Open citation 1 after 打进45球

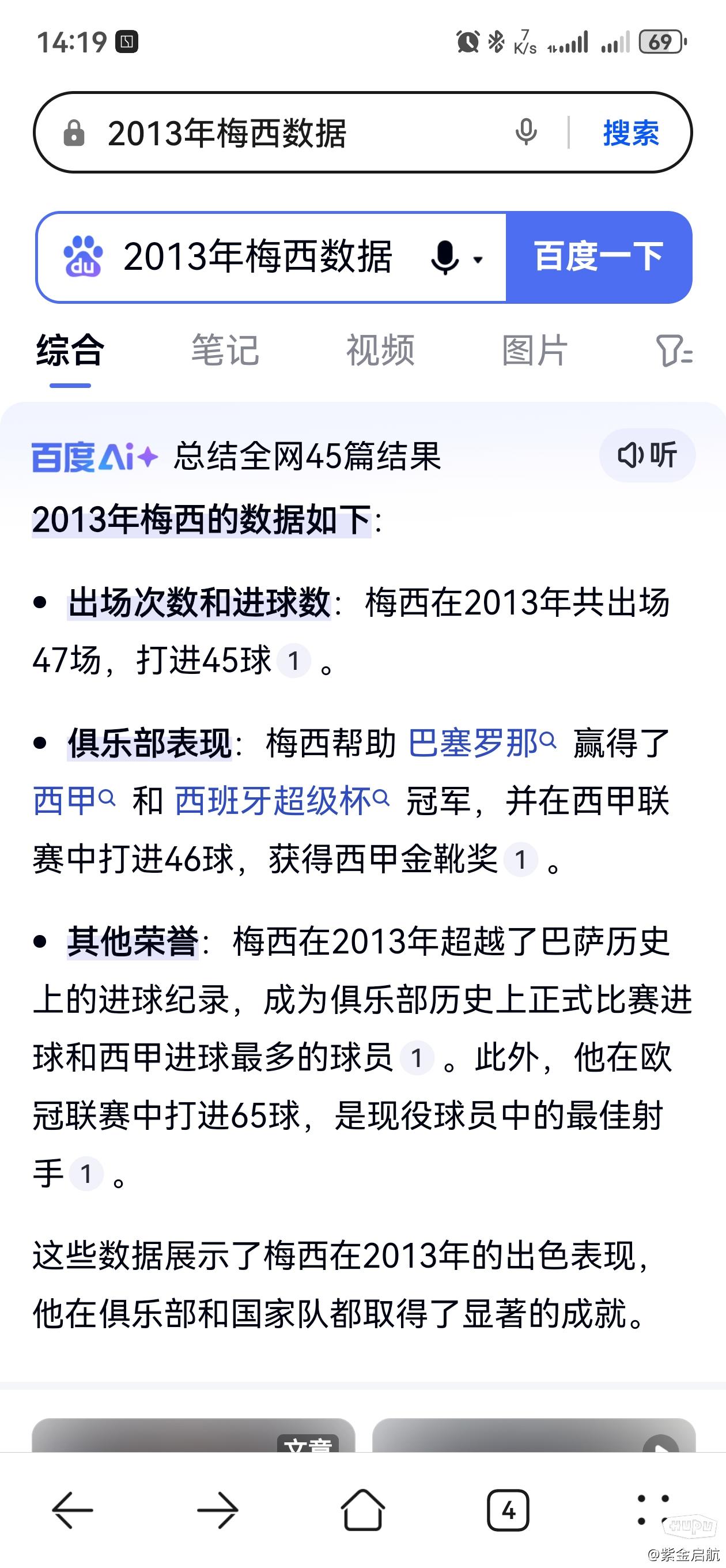(x=294, y=661)
